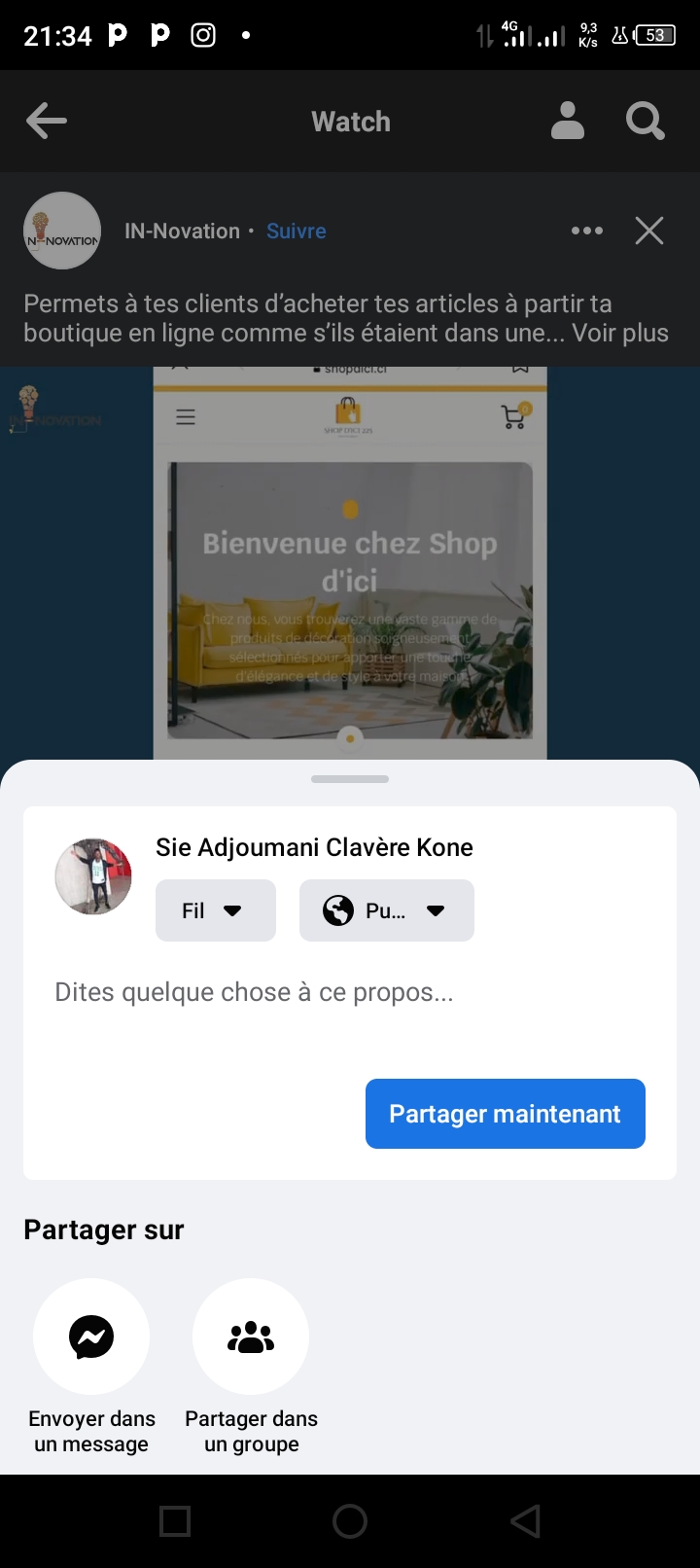The image size is (700, 1568).
Task: Open the IN-Novation page avatar
Action: [x=62, y=232]
